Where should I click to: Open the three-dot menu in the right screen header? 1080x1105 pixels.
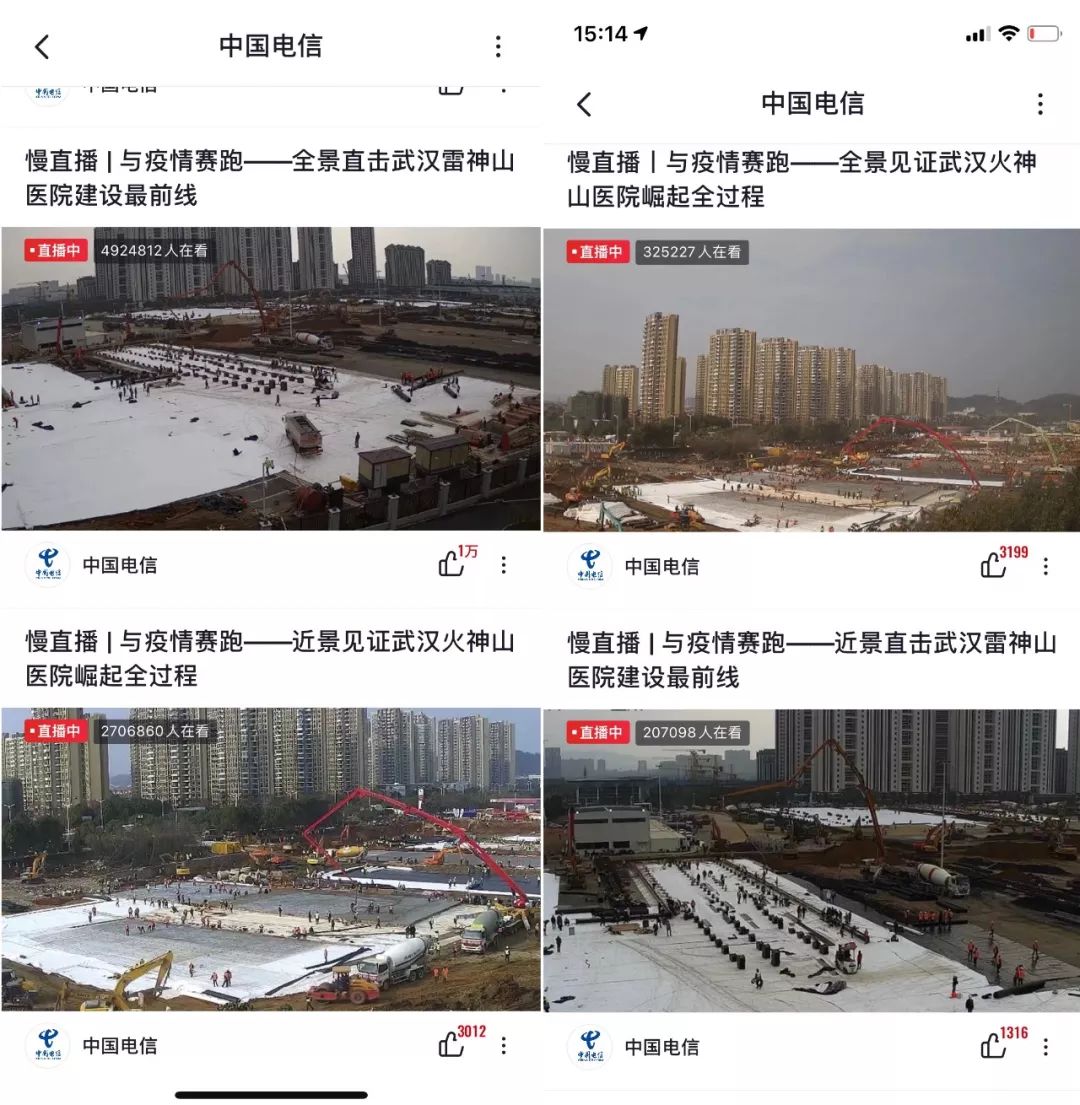(1040, 104)
